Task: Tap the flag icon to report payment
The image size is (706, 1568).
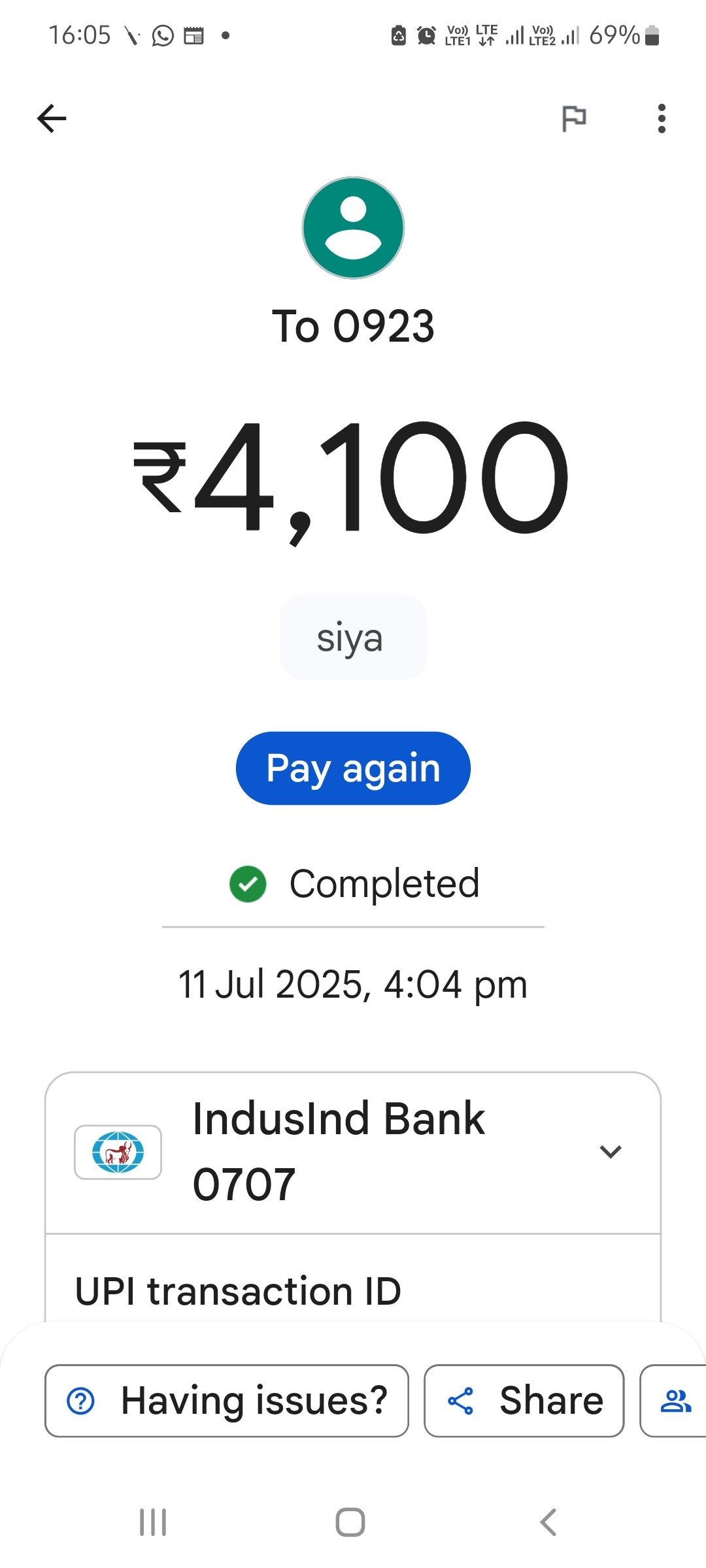Action: point(574,119)
